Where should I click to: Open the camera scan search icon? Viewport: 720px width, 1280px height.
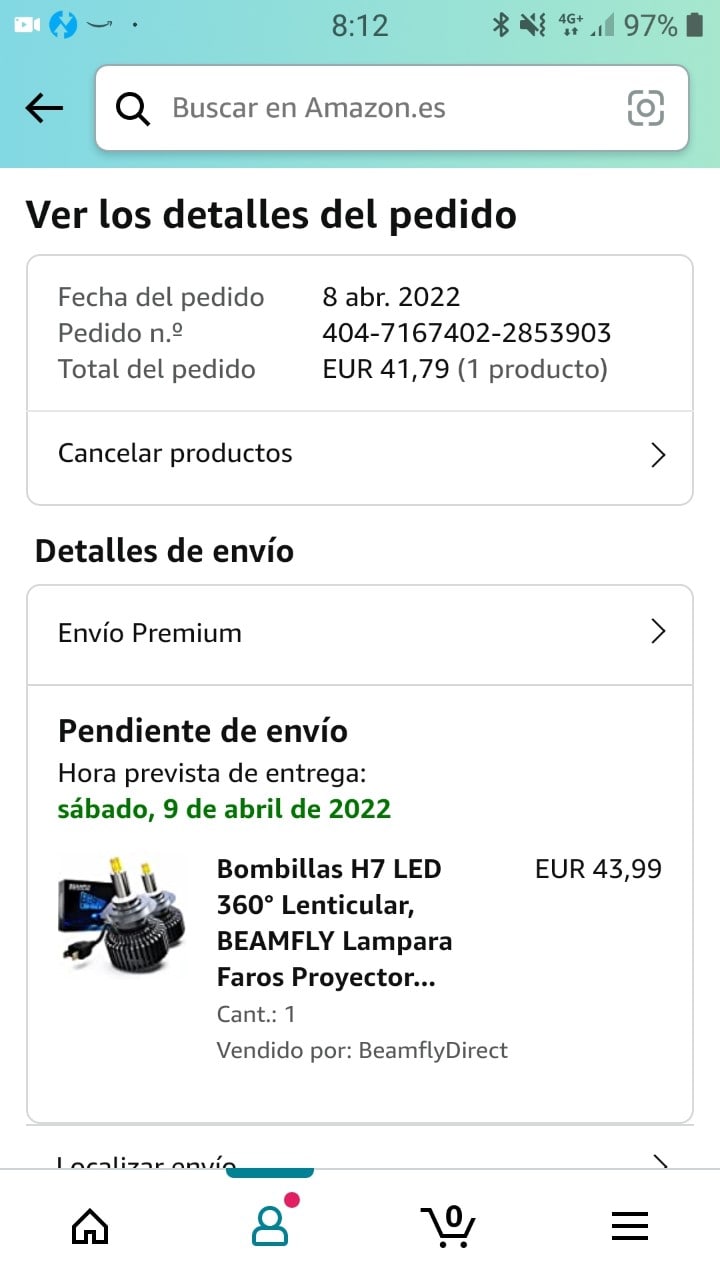(645, 108)
